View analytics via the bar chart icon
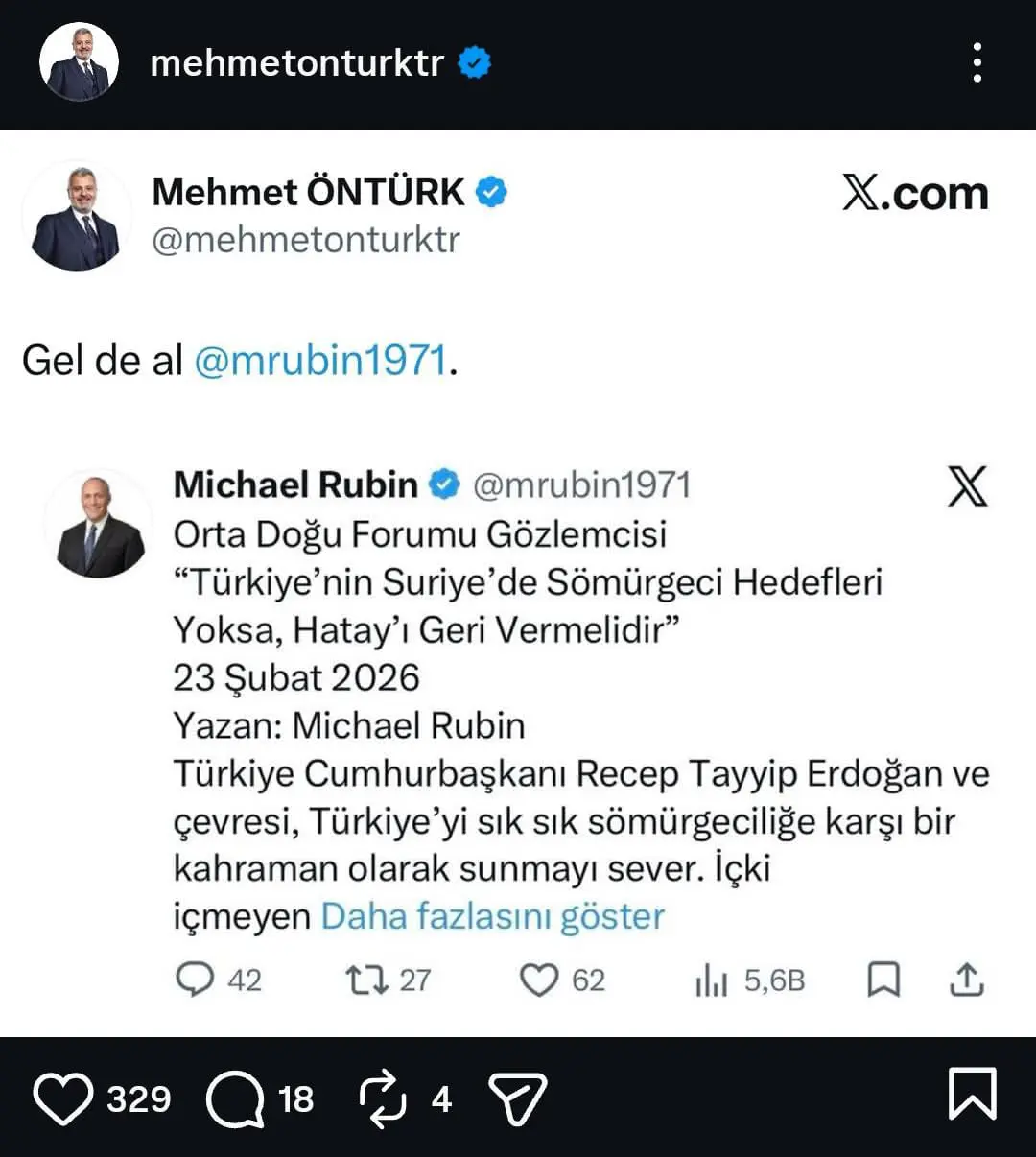The height and width of the screenshot is (1157, 1036). [711, 980]
